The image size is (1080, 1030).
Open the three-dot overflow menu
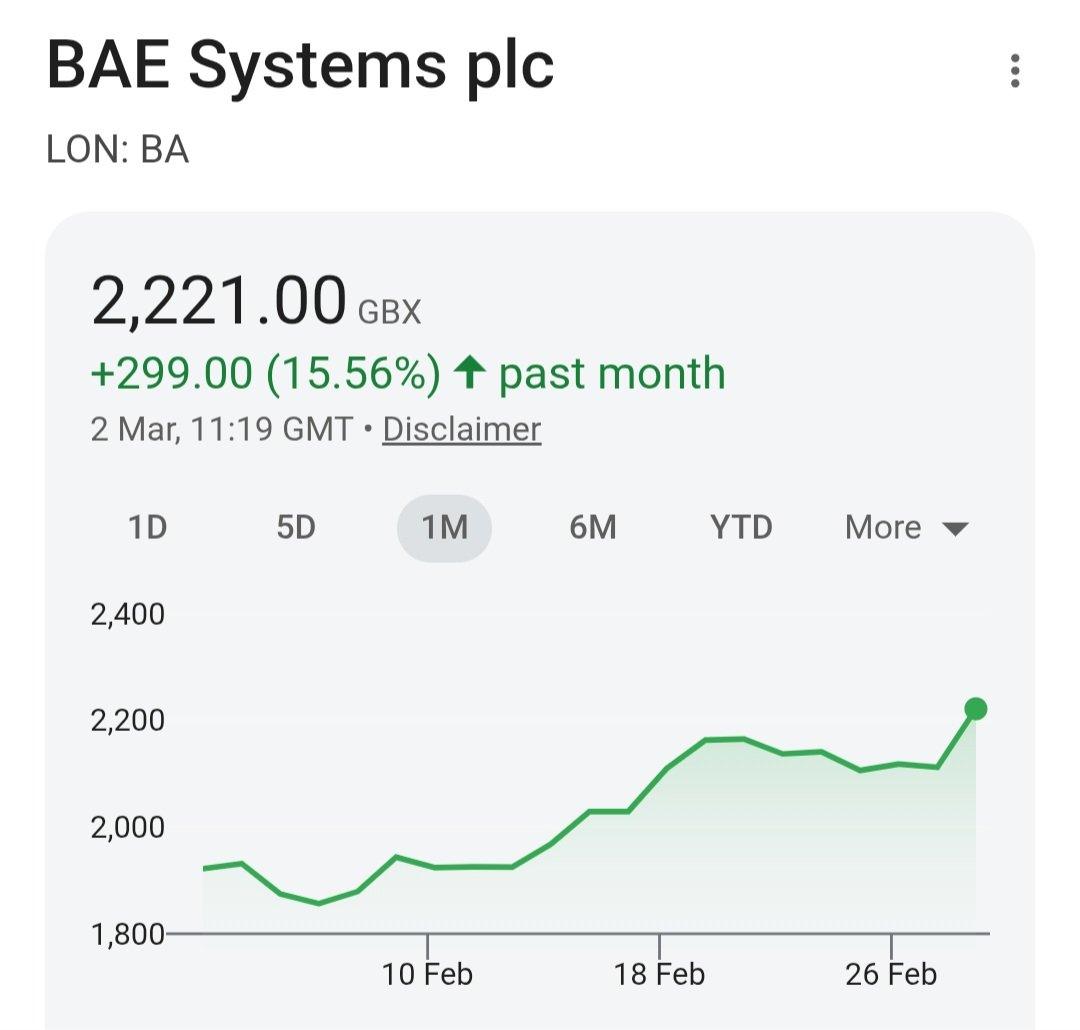coord(1015,72)
